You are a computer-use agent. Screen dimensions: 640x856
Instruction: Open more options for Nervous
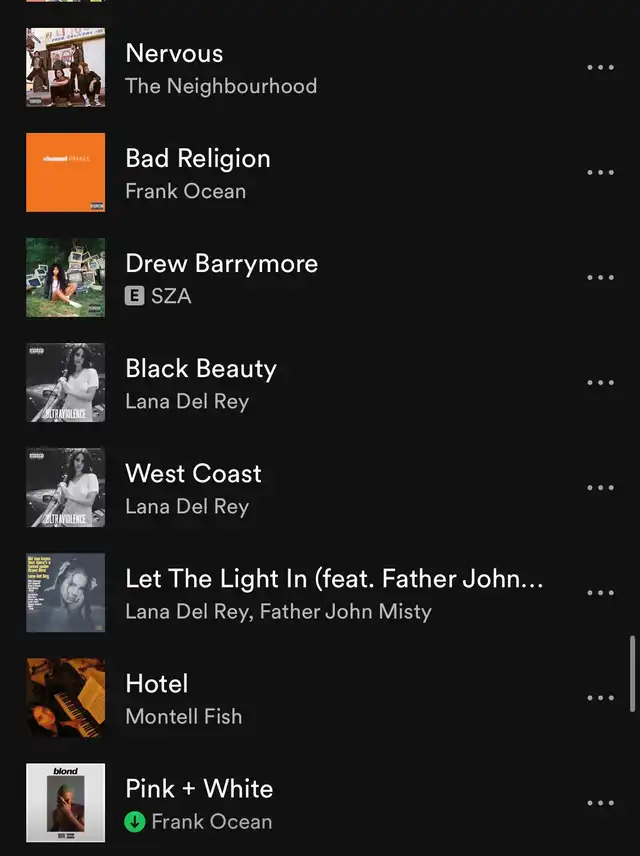click(x=600, y=68)
